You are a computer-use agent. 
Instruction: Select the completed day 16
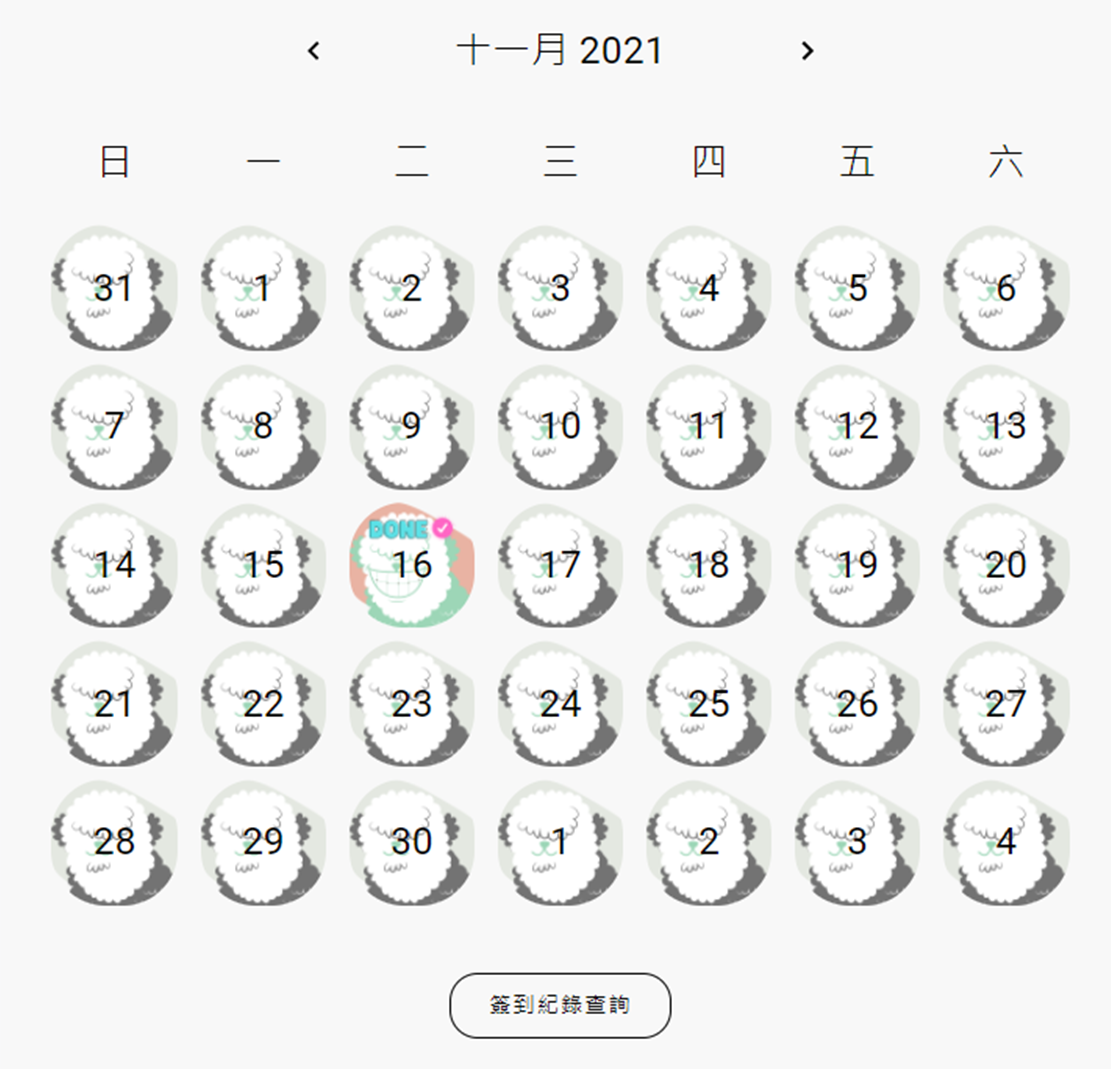[411, 566]
